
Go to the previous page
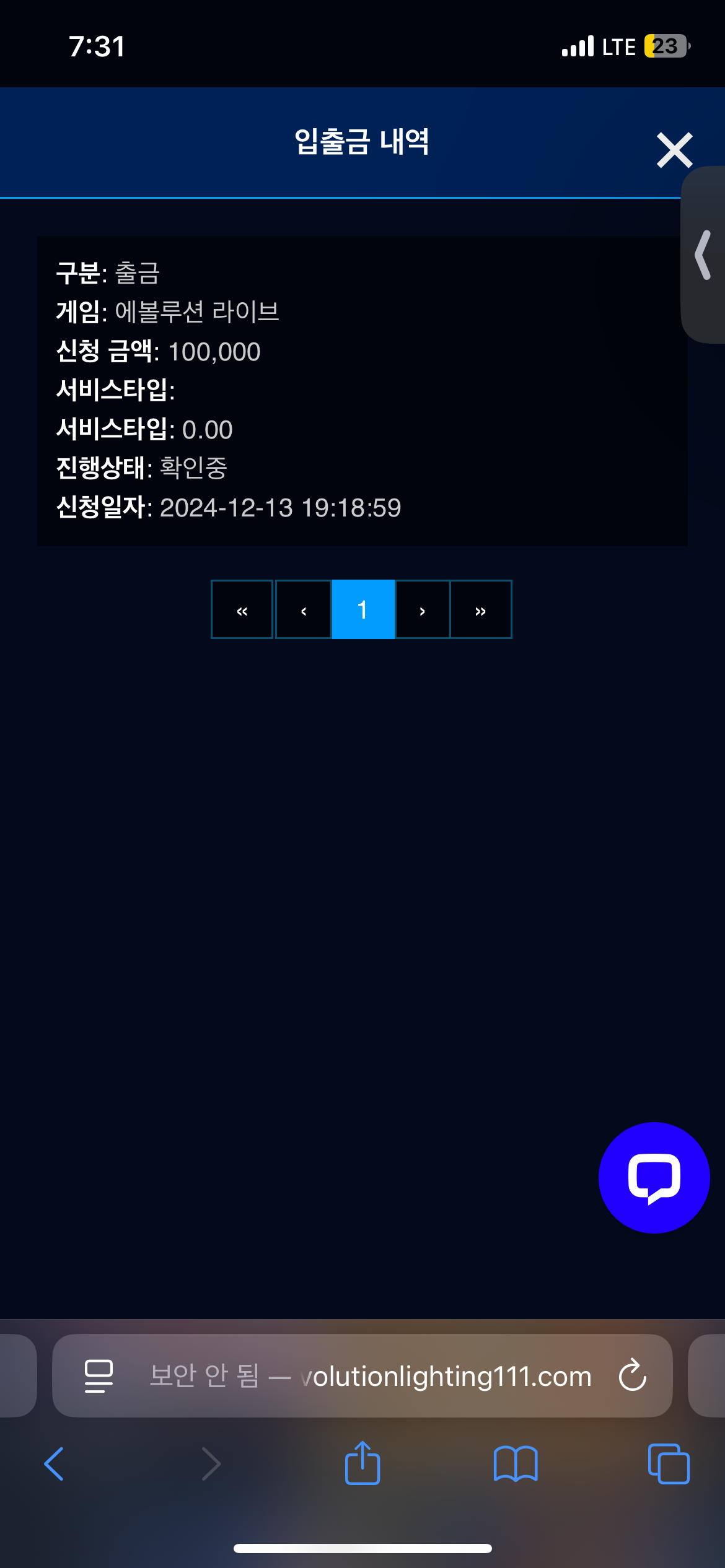303,609
